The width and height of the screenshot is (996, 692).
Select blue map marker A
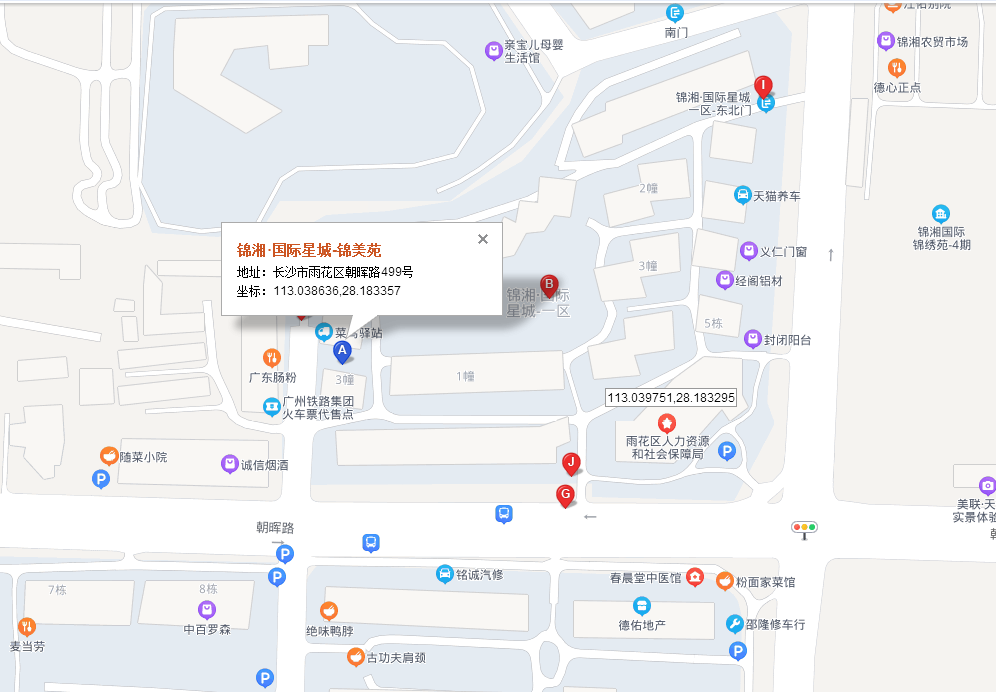pyautogui.click(x=342, y=351)
